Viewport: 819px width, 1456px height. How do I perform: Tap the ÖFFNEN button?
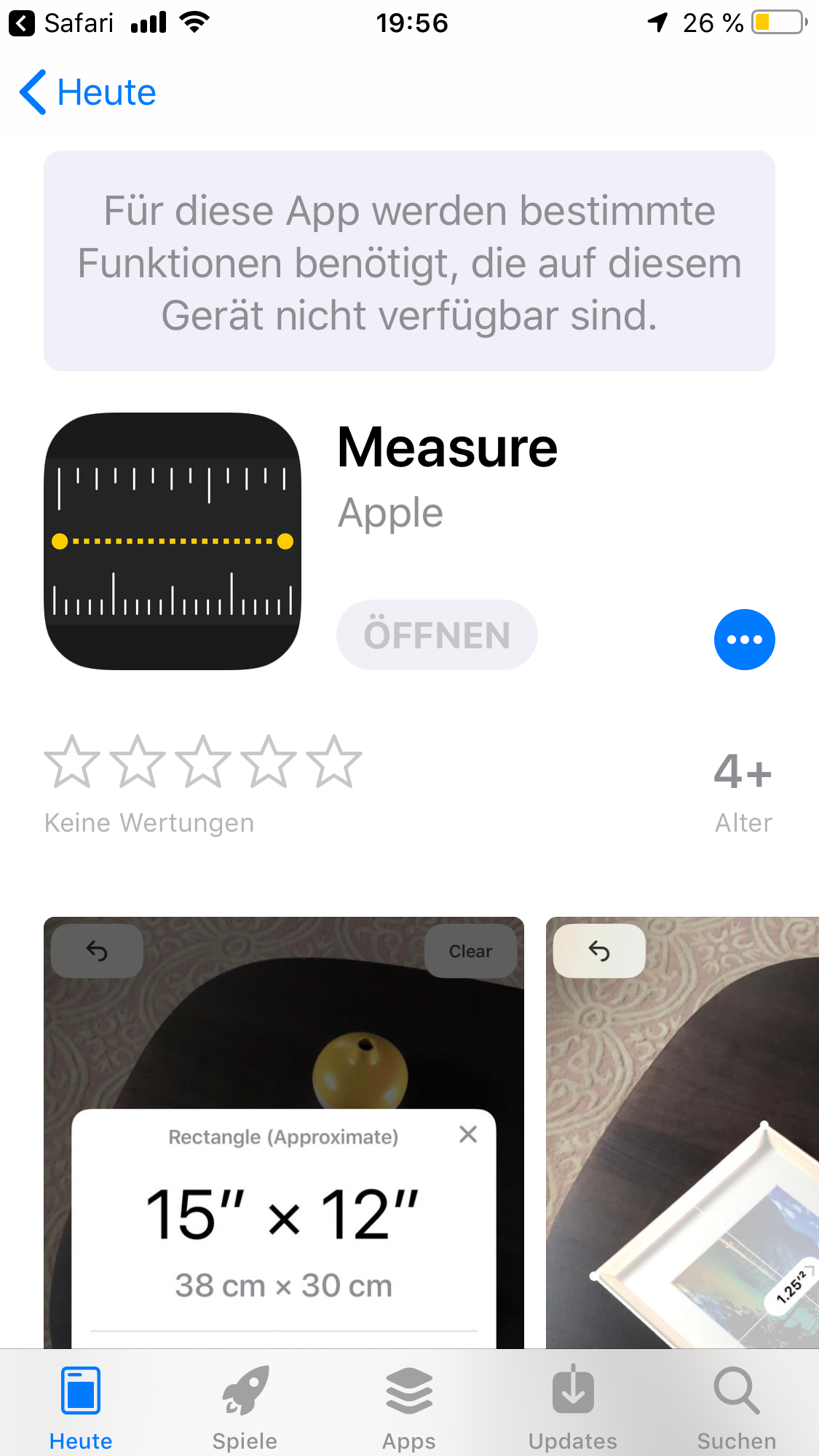click(437, 634)
